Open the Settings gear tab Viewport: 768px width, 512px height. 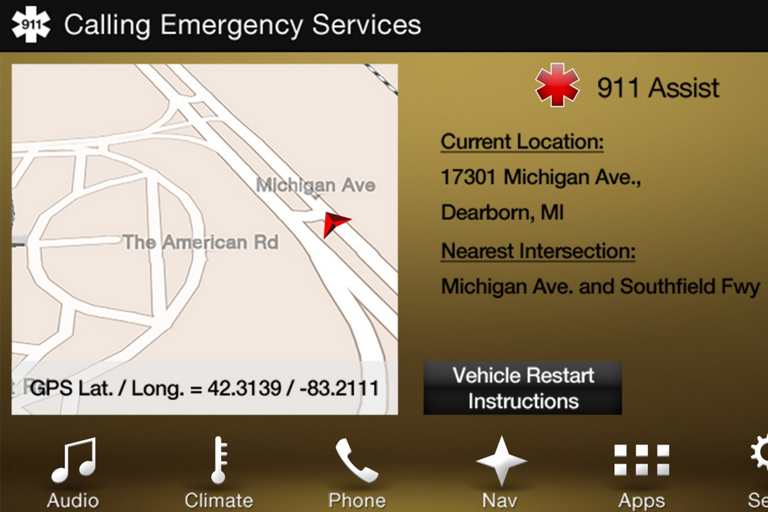pos(758,472)
